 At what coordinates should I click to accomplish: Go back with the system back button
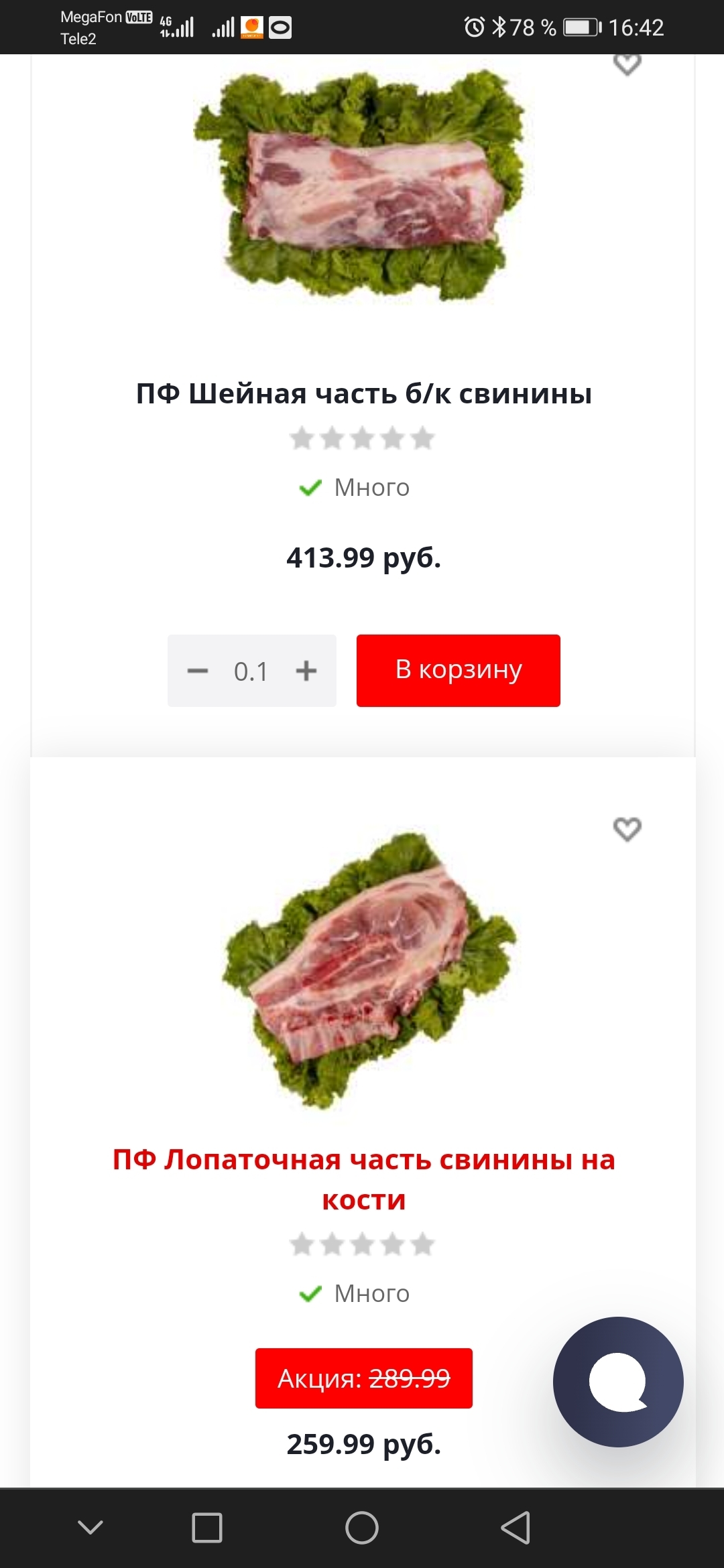click(516, 1528)
